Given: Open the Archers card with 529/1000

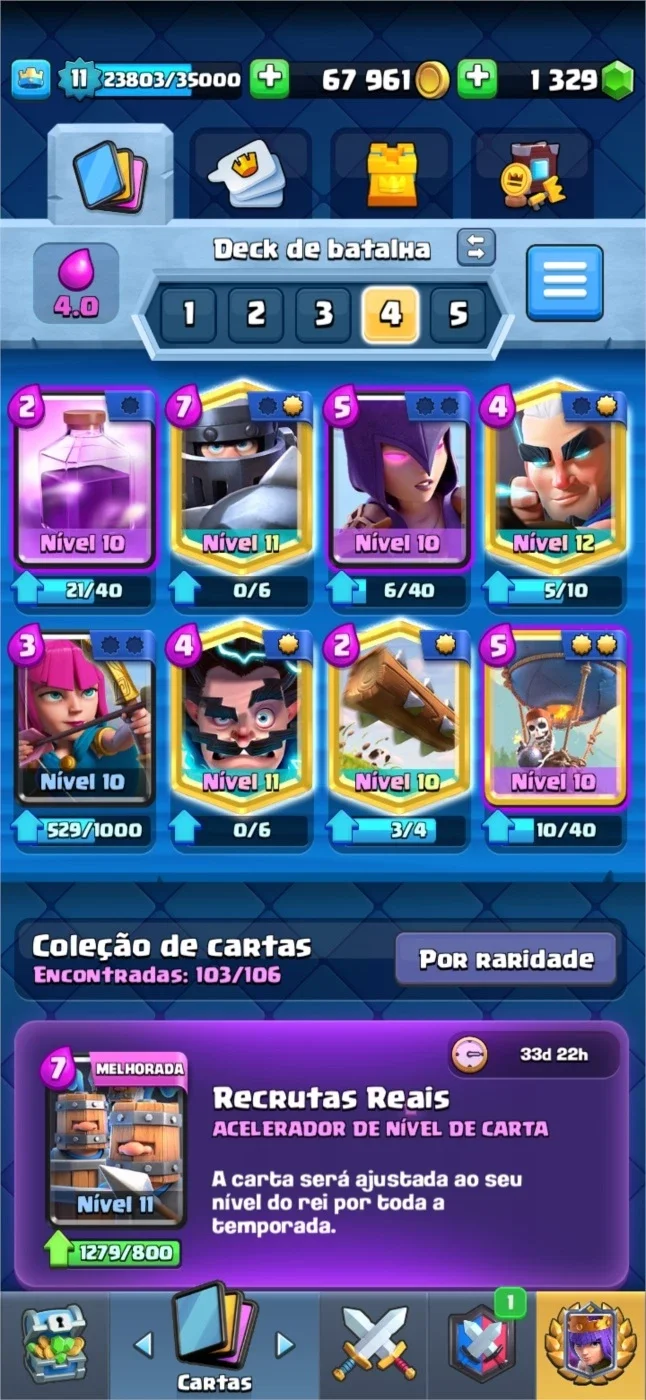Looking at the screenshot, I should [x=84, y=720].
